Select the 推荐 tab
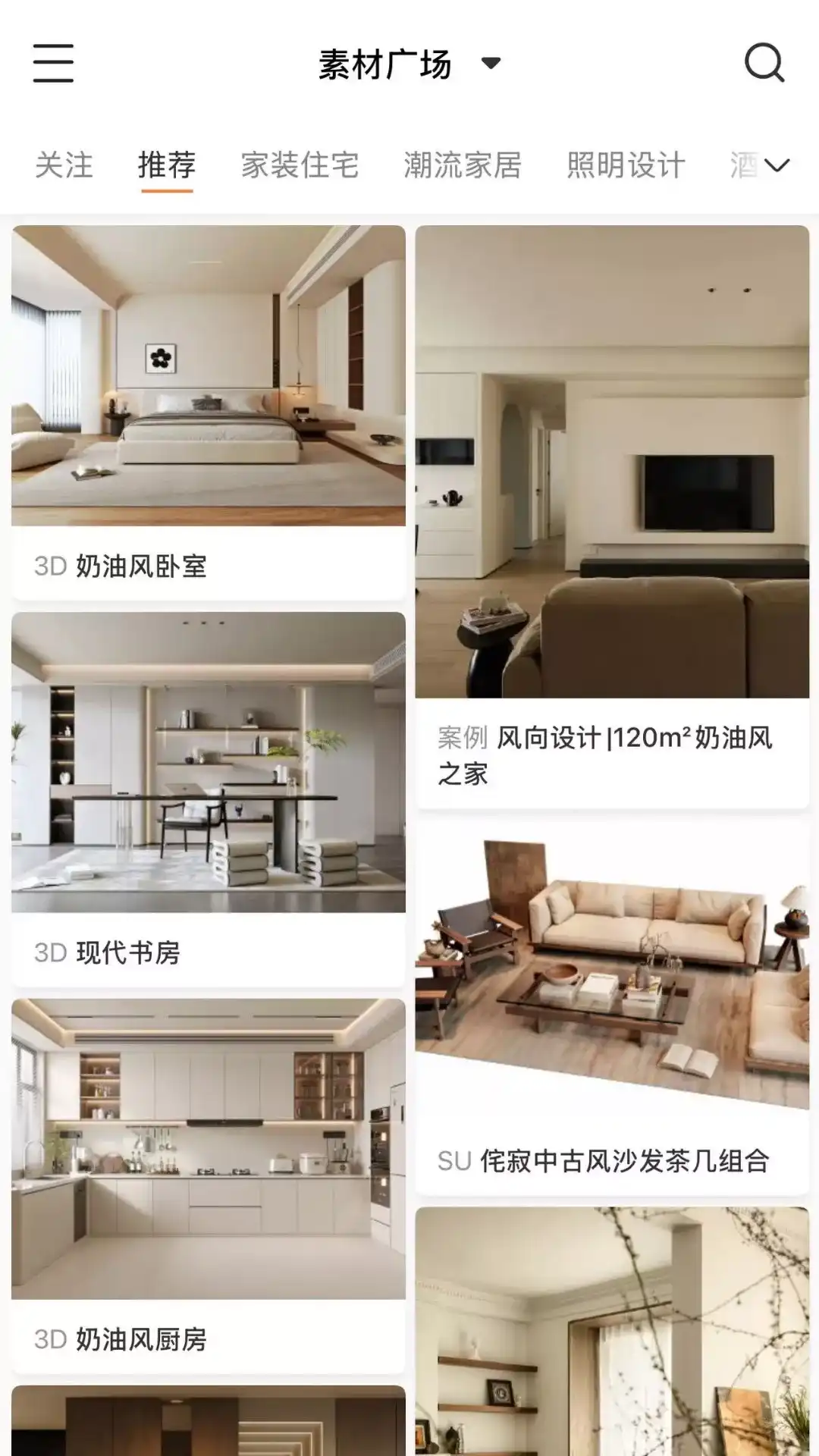Viewport: 819px width, 1456px height. click(x=167, y=165)
